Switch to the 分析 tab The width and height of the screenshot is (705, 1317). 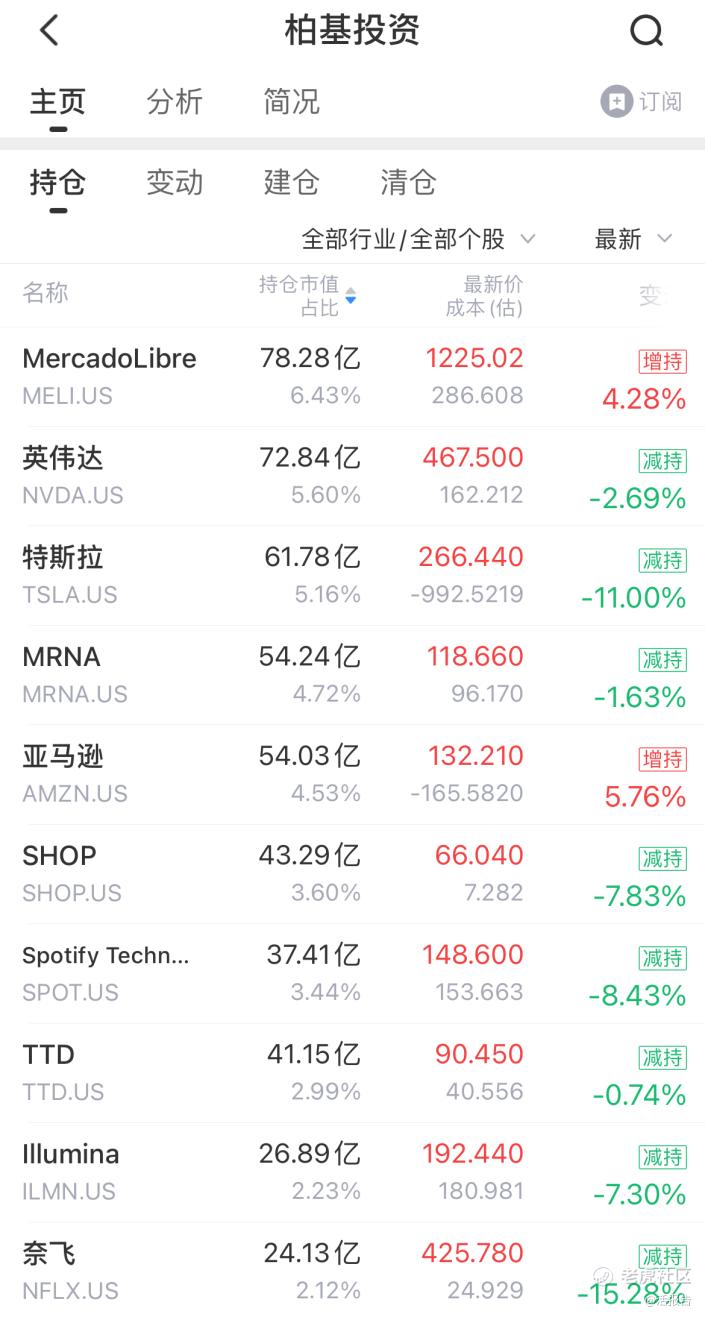[x=174, y=101]
